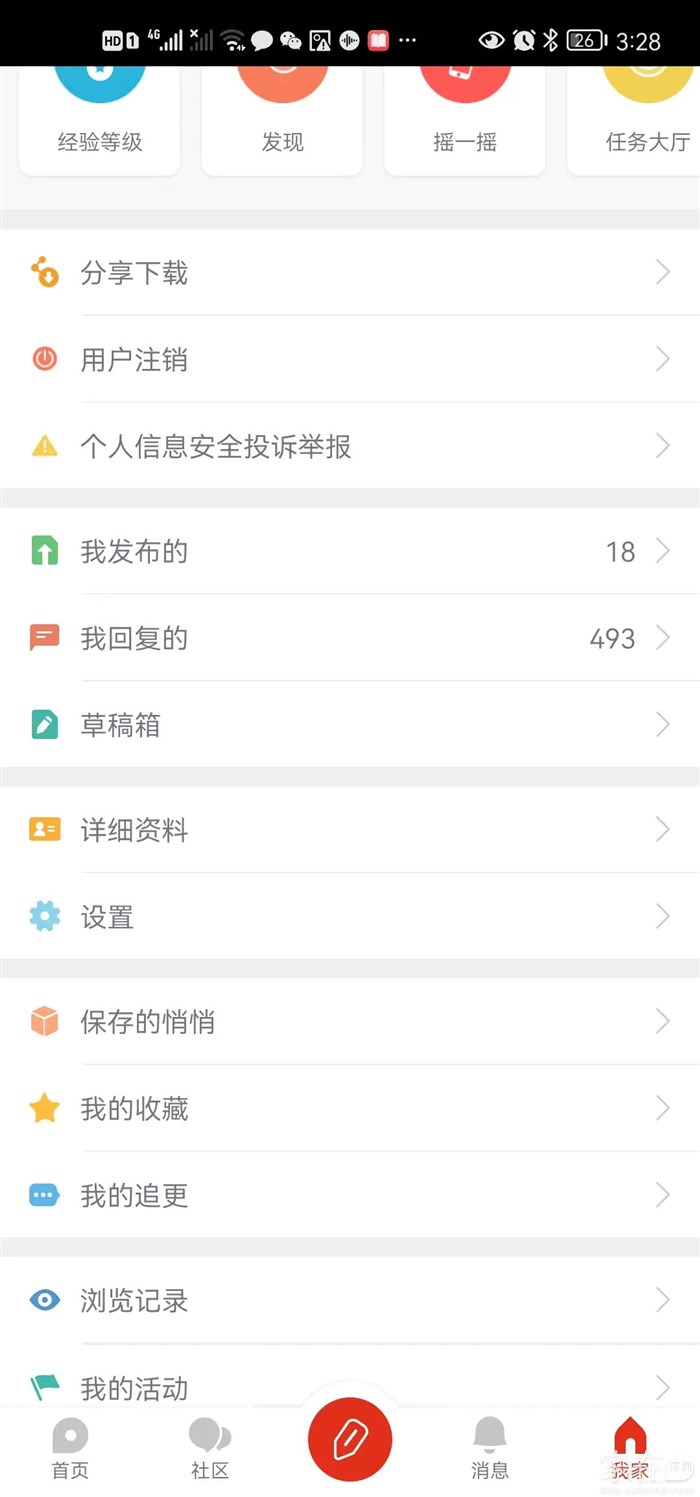Open the 经验等级 card

tap(100, 118)
